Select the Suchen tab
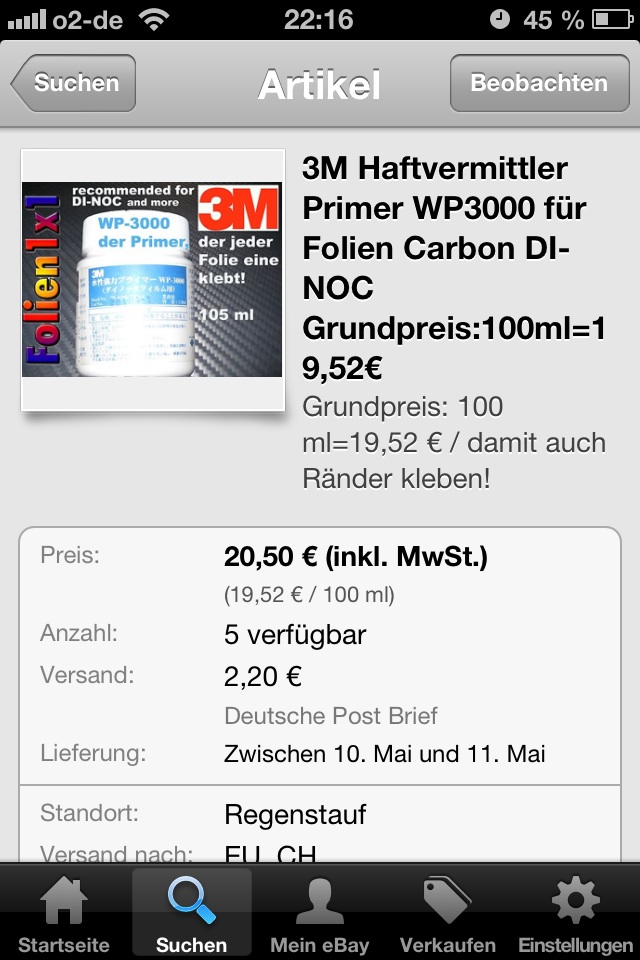Image resolution: width=640 pixels, height=960 pixels. pos(191,912)
